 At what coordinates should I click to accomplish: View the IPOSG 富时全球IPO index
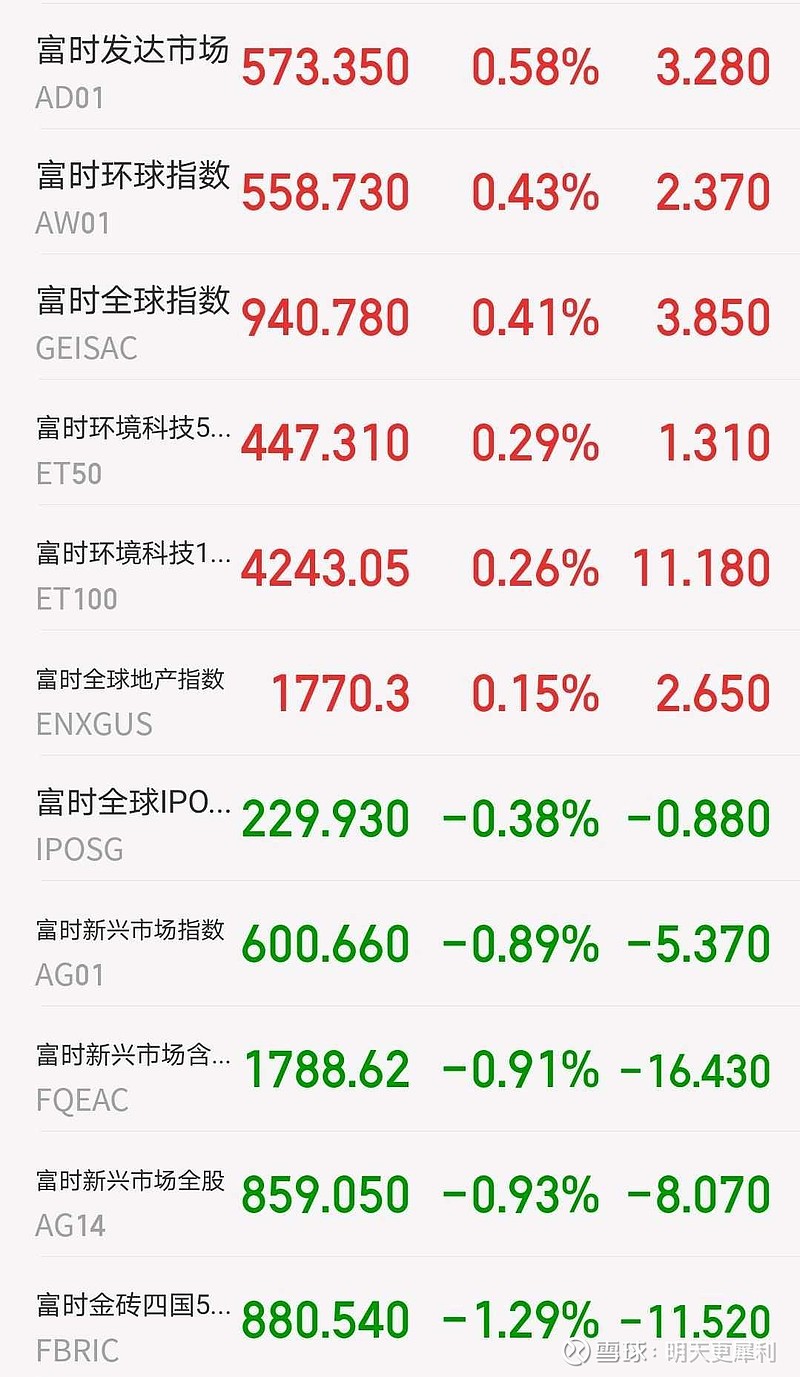[400, 817]
